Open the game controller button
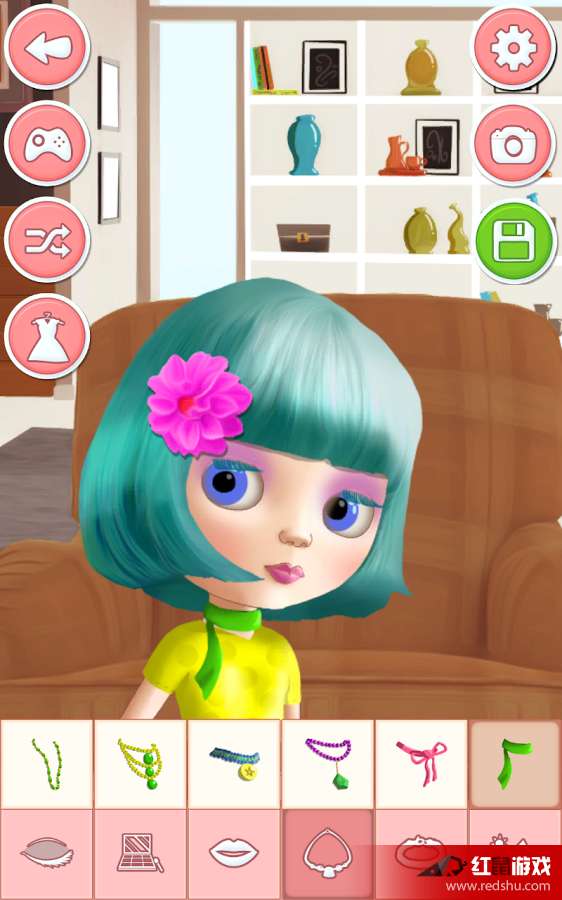Viewport: 562px width, 900px height. click(x=47, y=143)
